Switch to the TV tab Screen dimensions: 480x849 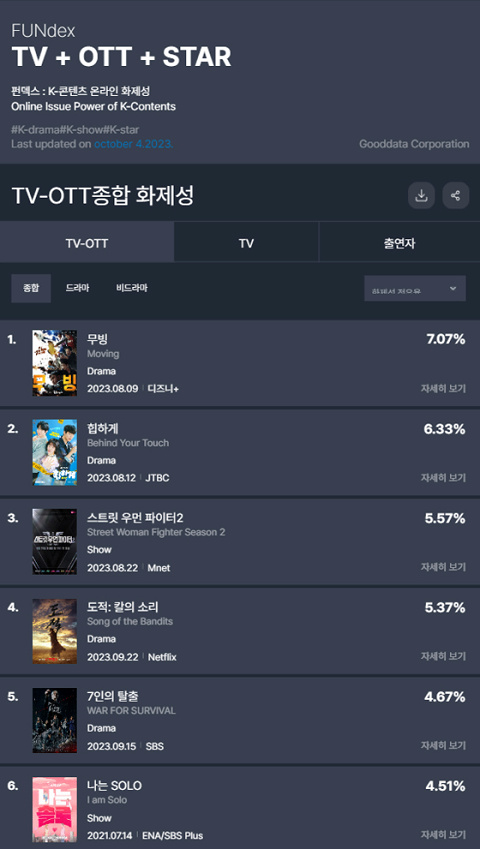[x=246, y=244]
